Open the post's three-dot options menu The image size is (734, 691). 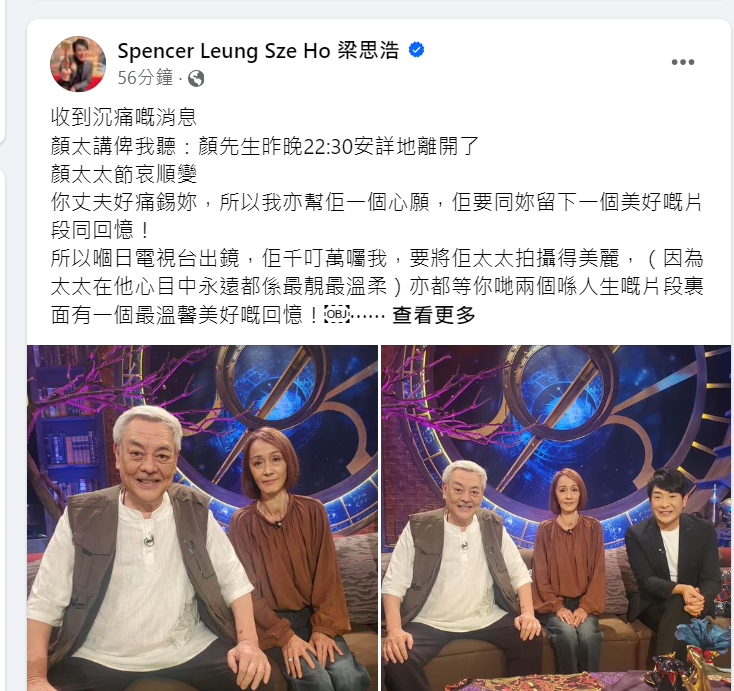[x=682, y=62]
